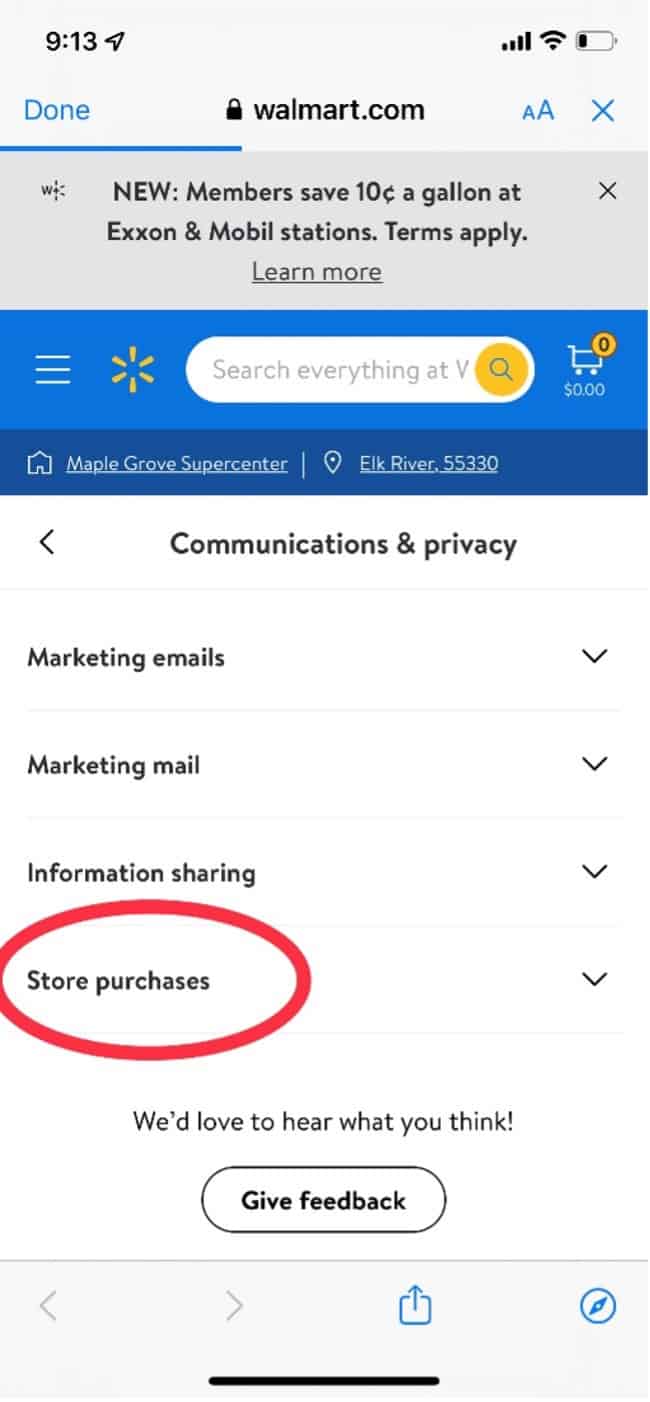Dismiss the Exxon & Mobil fuel banner
The width and height of the screenshot is (650, 1402).
[607, 191]
